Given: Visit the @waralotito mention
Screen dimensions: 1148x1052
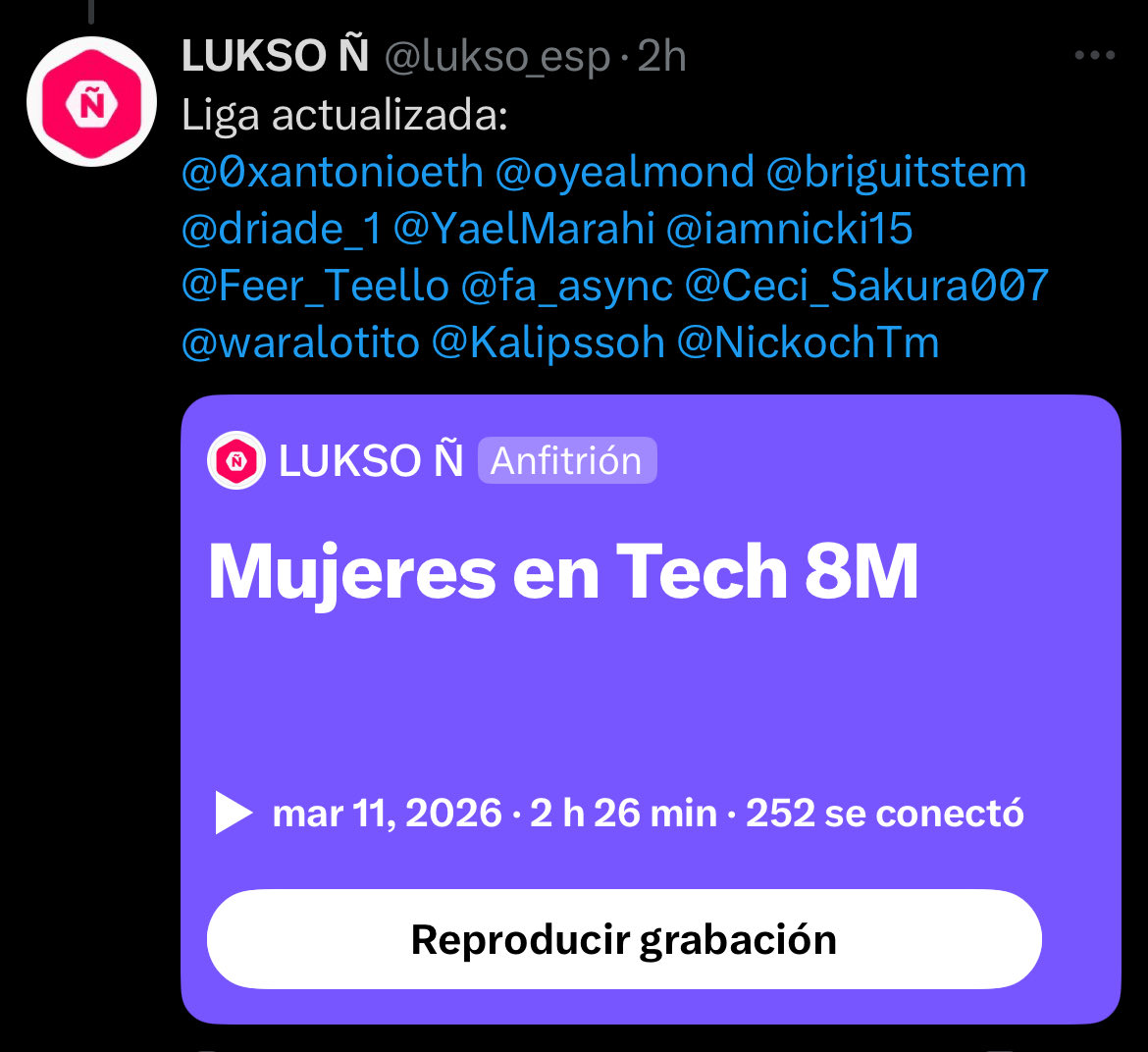Looking at the screenshot, I should coord(300,343).
